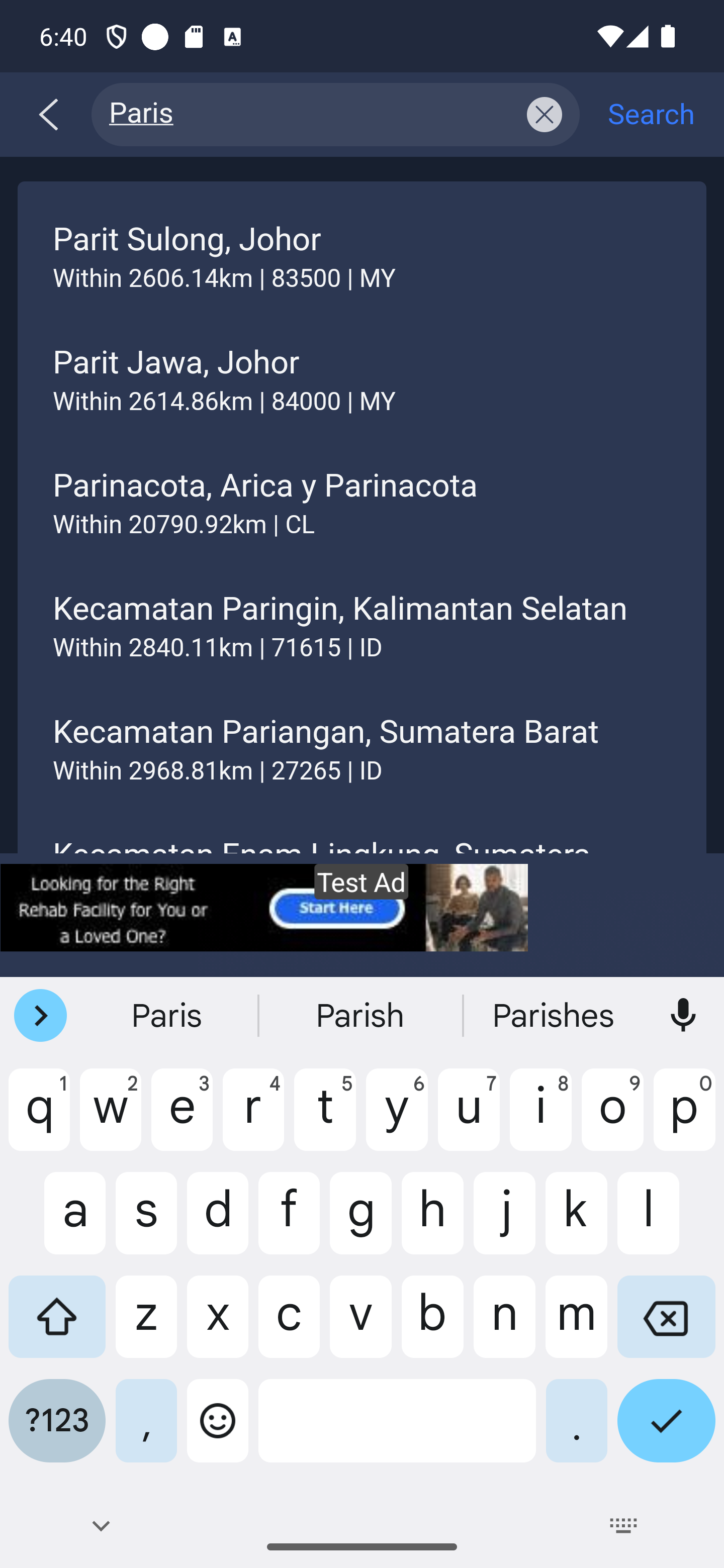Clear the Paris search text
This screenshot has height=1568, width=724.
point(545,115)
